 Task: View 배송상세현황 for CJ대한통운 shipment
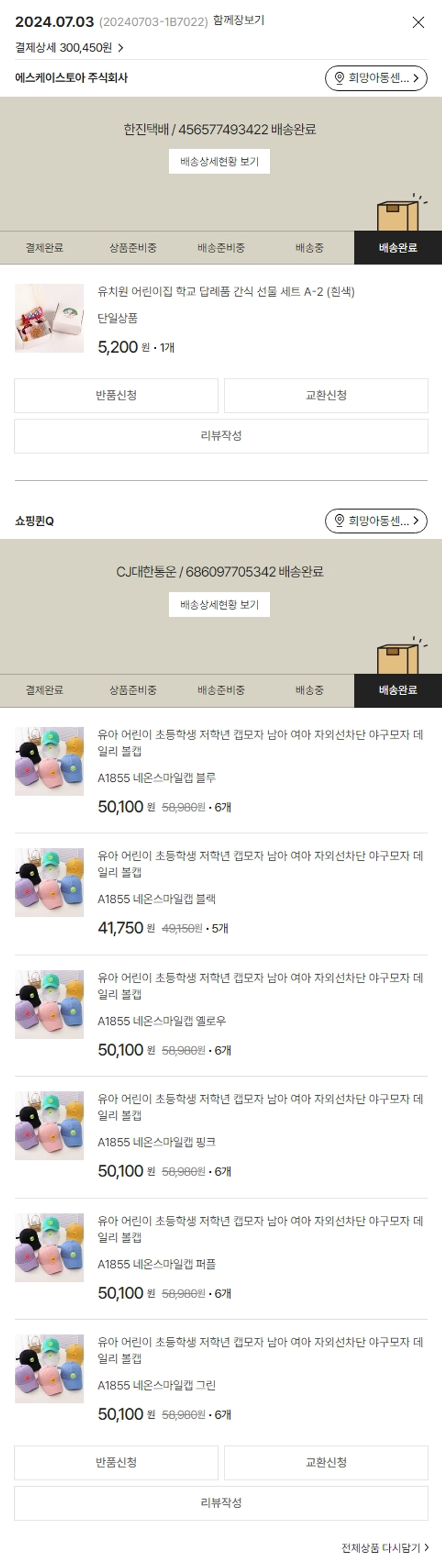(x=219, y=604)
